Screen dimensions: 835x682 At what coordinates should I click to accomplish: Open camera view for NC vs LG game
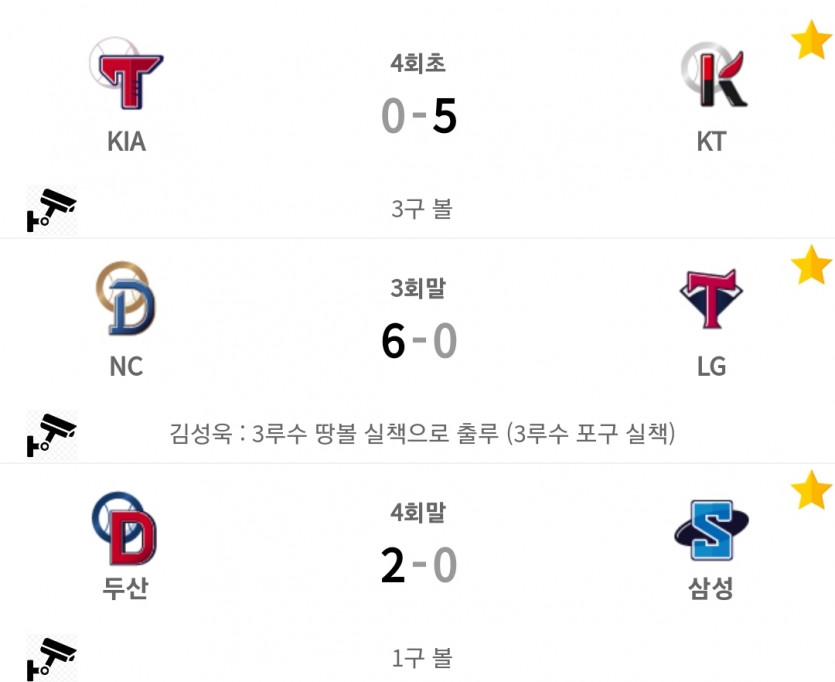coord(51,434)
